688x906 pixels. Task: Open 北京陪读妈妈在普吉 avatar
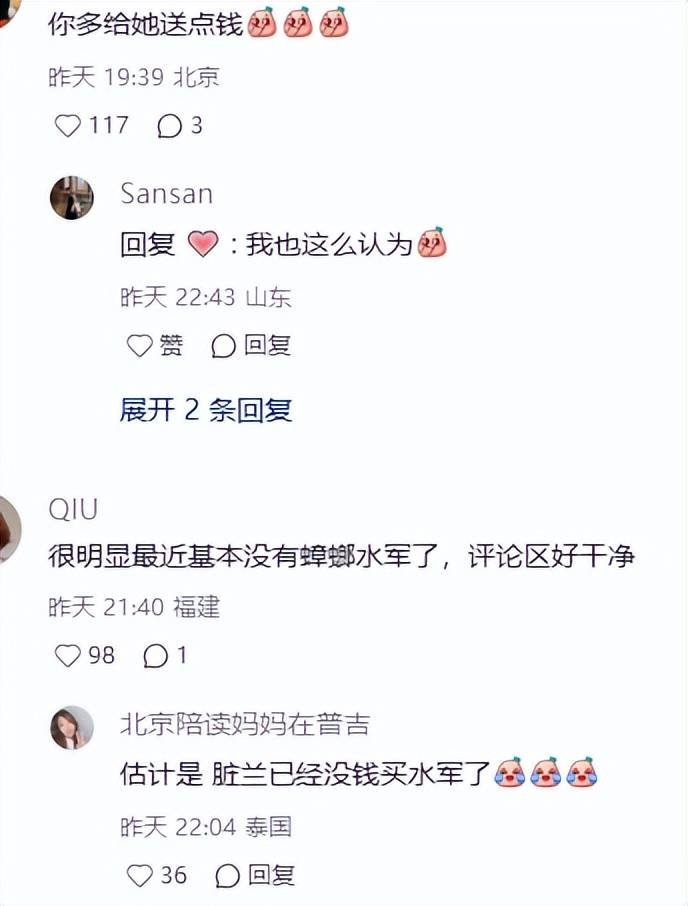(x=72, y=727)
